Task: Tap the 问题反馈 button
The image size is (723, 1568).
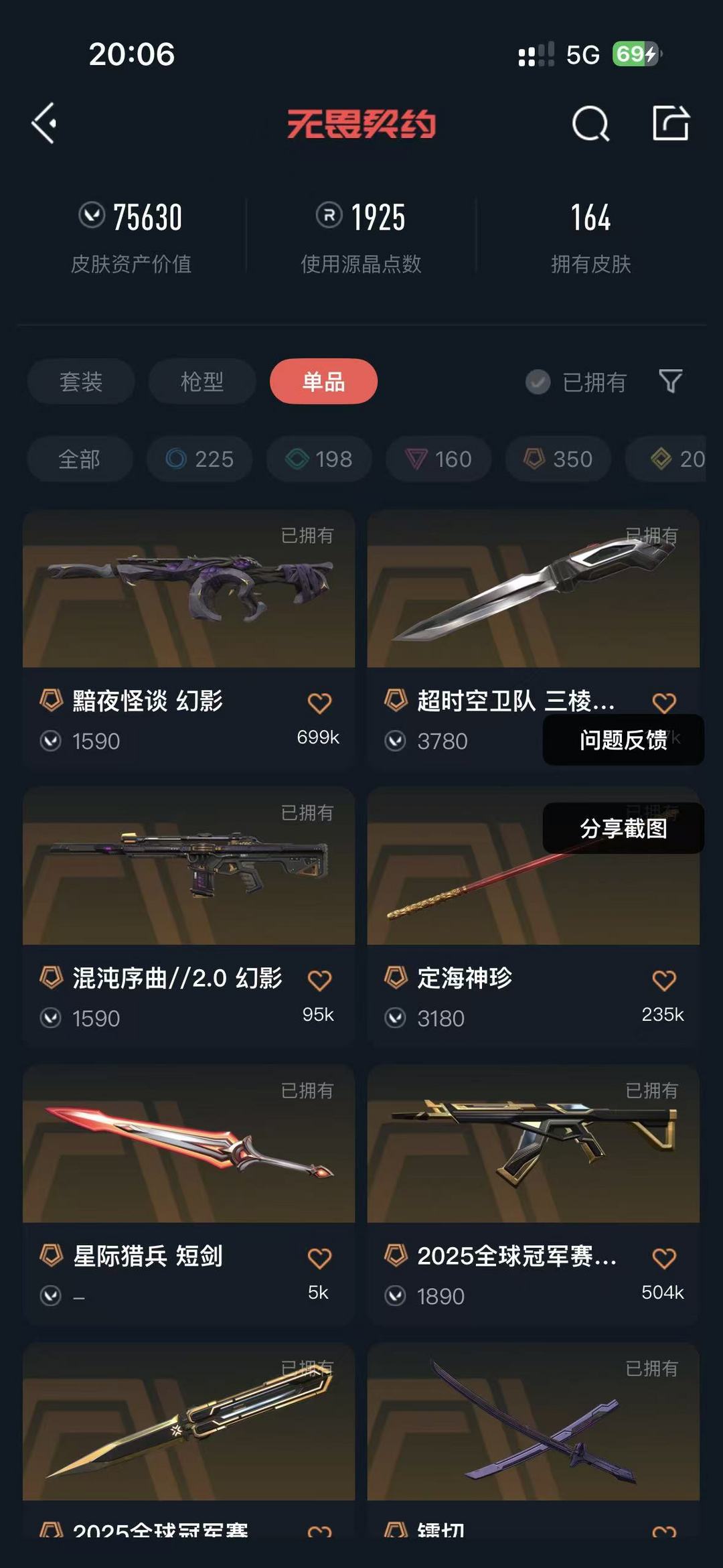Action: (623, 739)
